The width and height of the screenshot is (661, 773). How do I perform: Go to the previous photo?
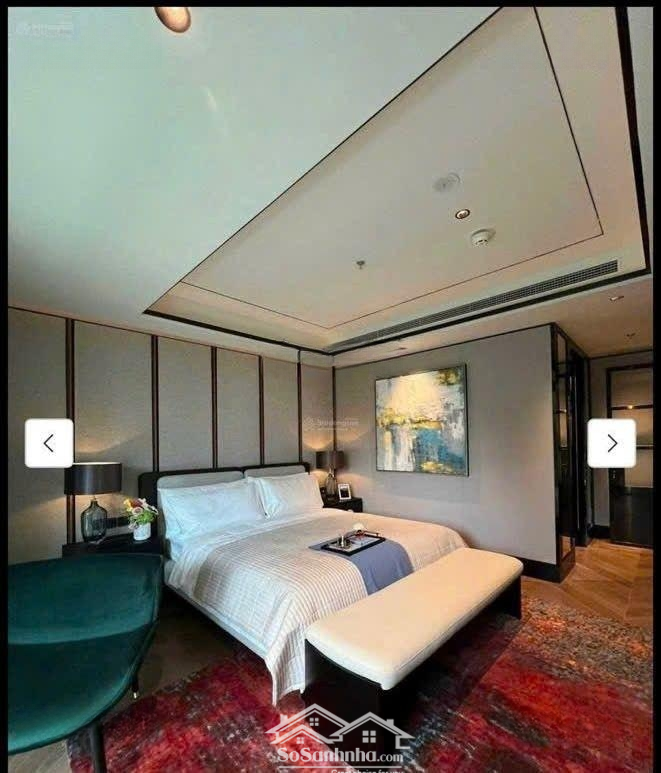(x=49, y=443)
